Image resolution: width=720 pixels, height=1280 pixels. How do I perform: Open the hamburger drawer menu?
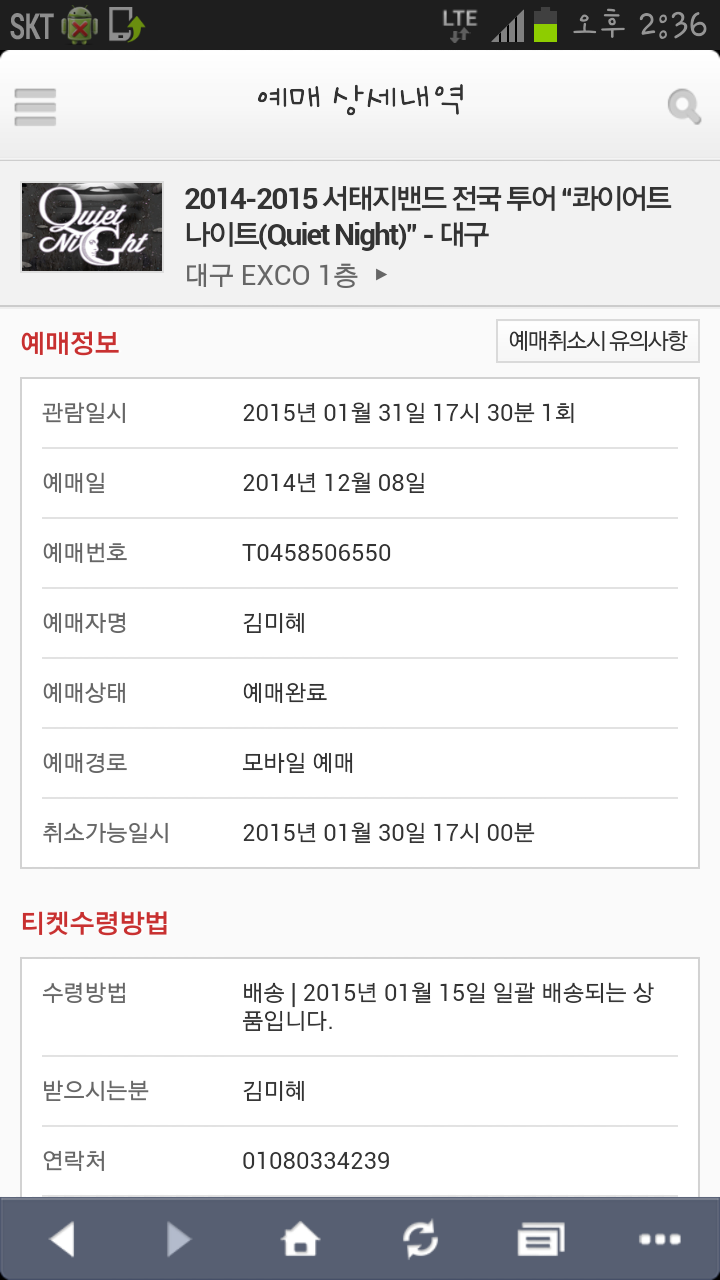[x=35, y=107]
